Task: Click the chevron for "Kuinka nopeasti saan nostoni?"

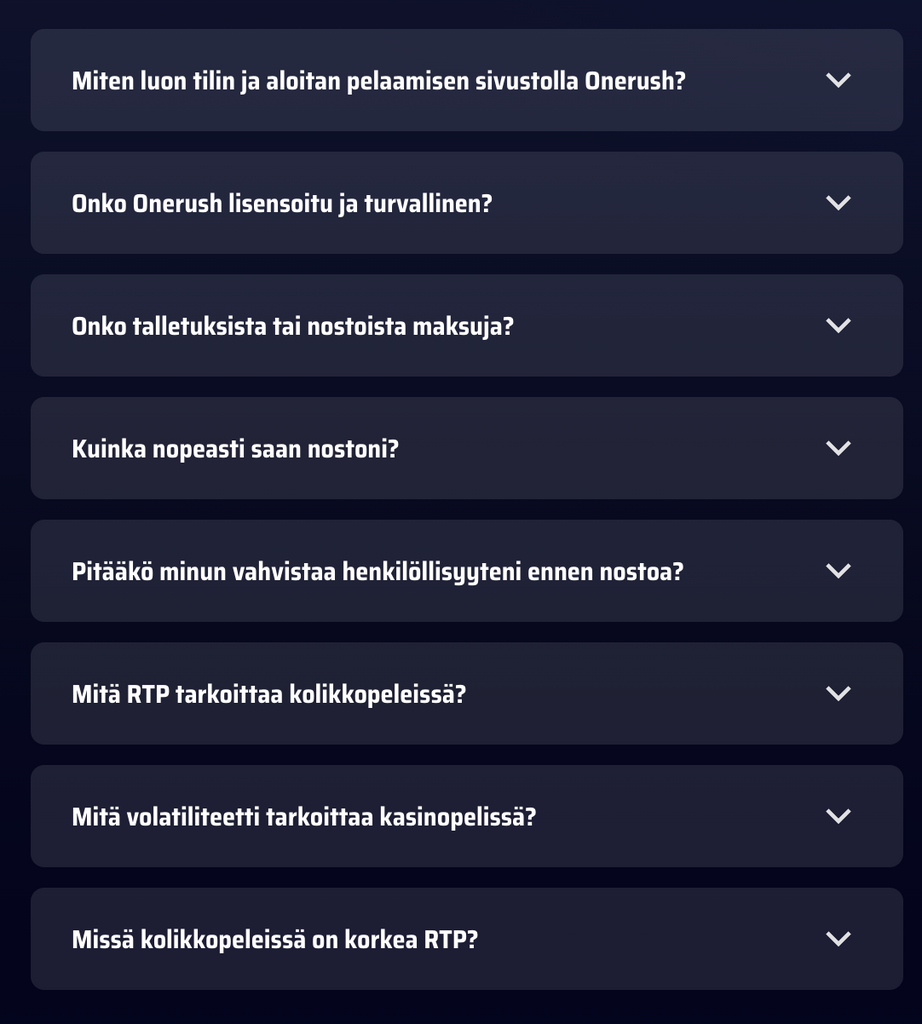Action: tap(839, 448)
